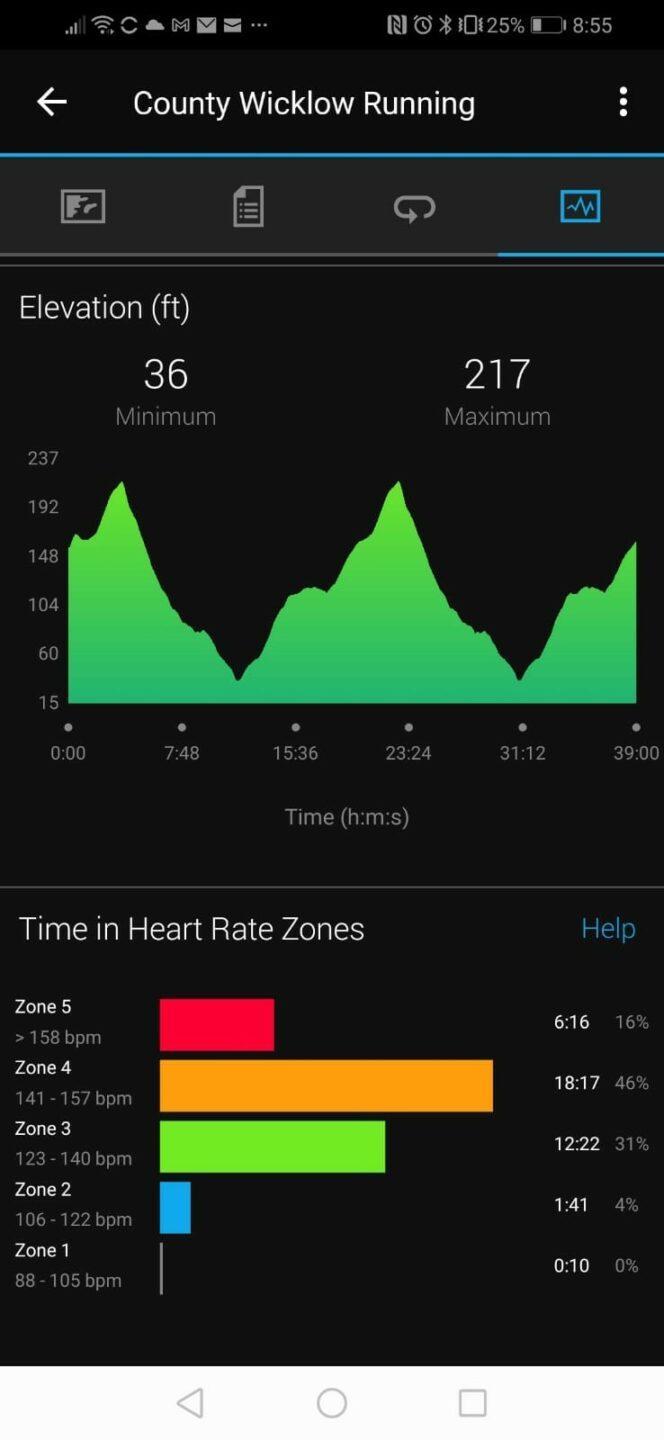This screenshot has width=664, height=1440.
Task: Switch to the laps tab
Action: click(414, 207)
